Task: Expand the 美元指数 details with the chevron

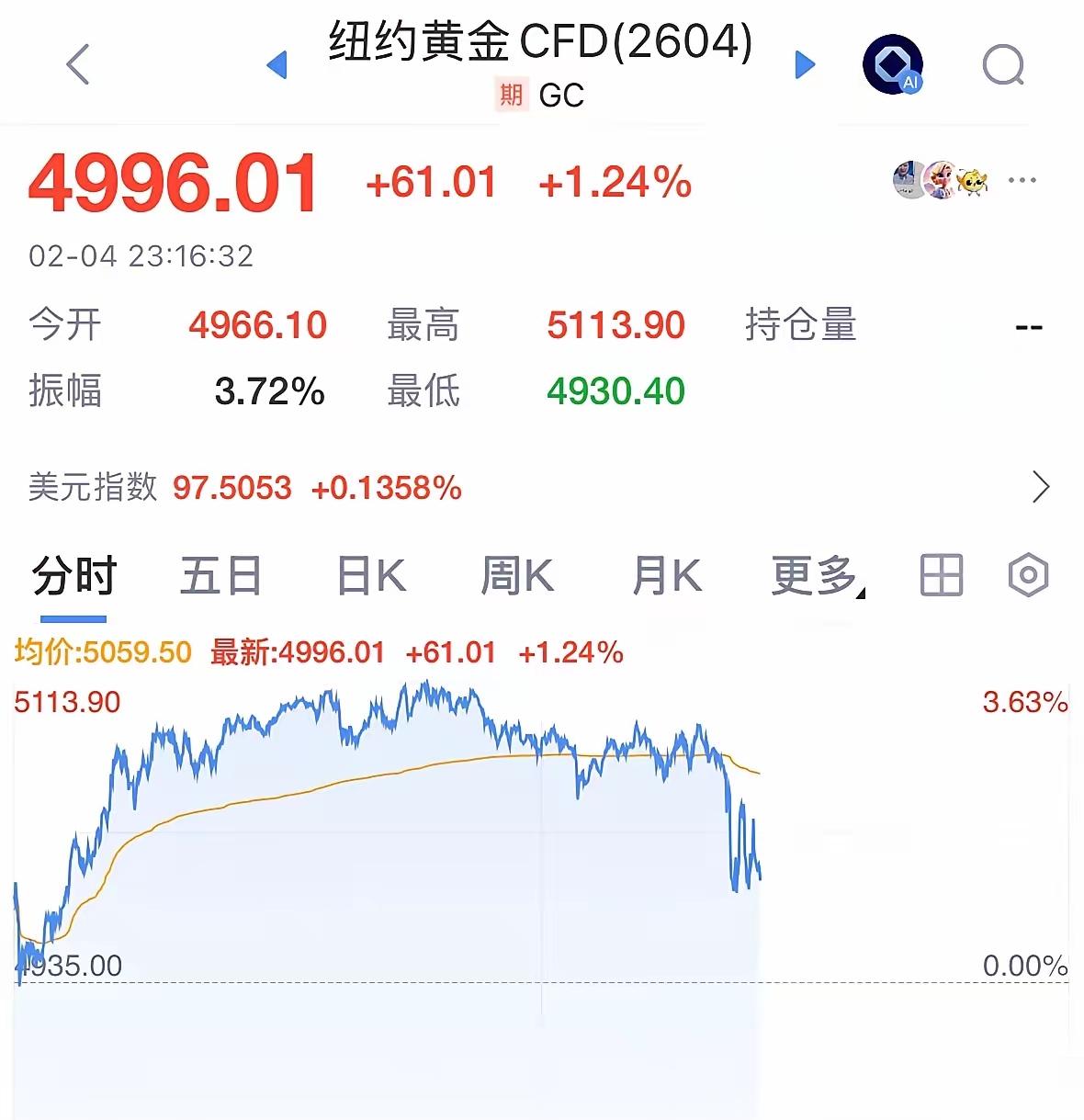Action: point(1041,488)
